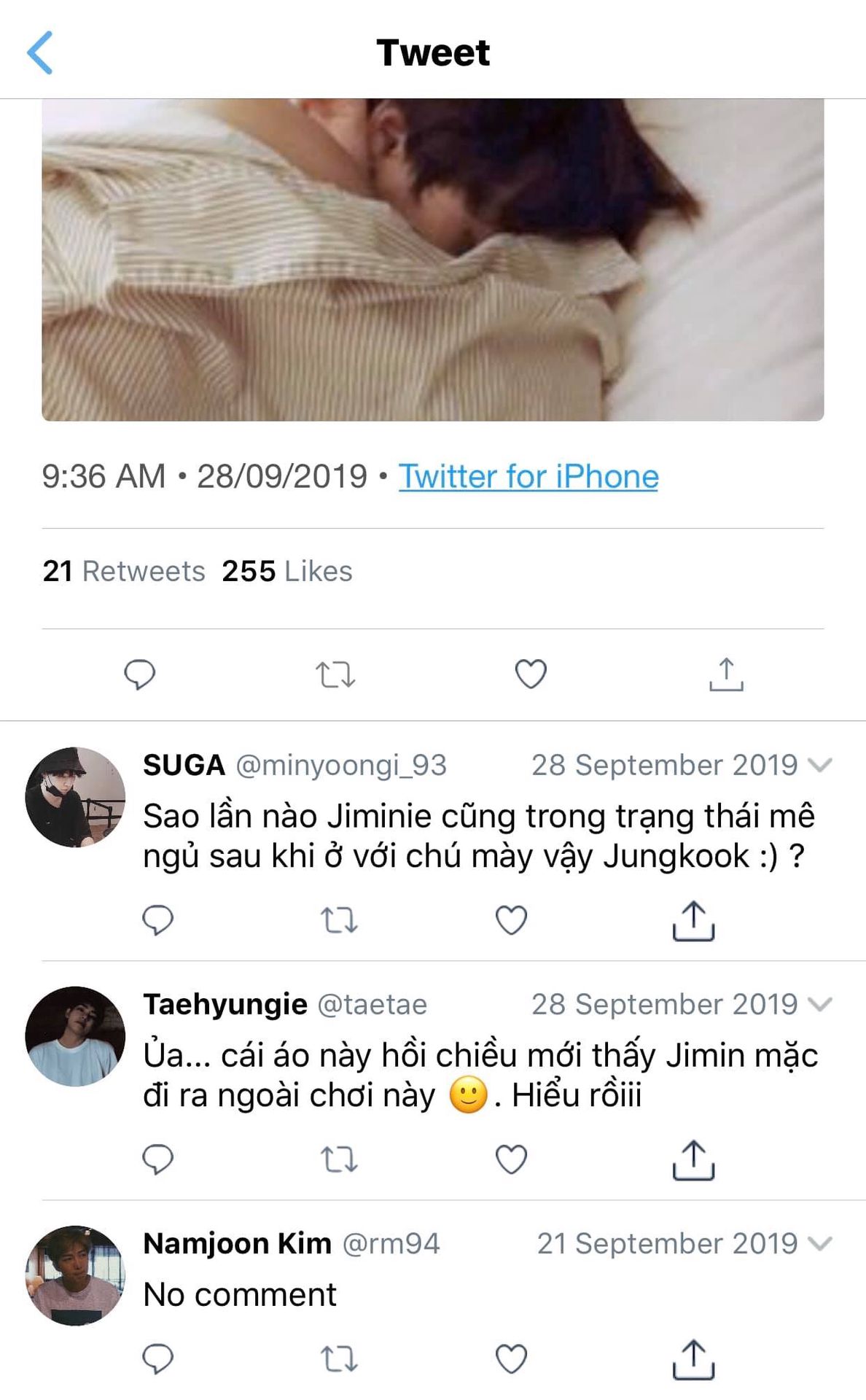Expand the options chevron on Namjoon Kim's reply
The width and height of the screenshot is (866, 1400).
pos(820,1243)
